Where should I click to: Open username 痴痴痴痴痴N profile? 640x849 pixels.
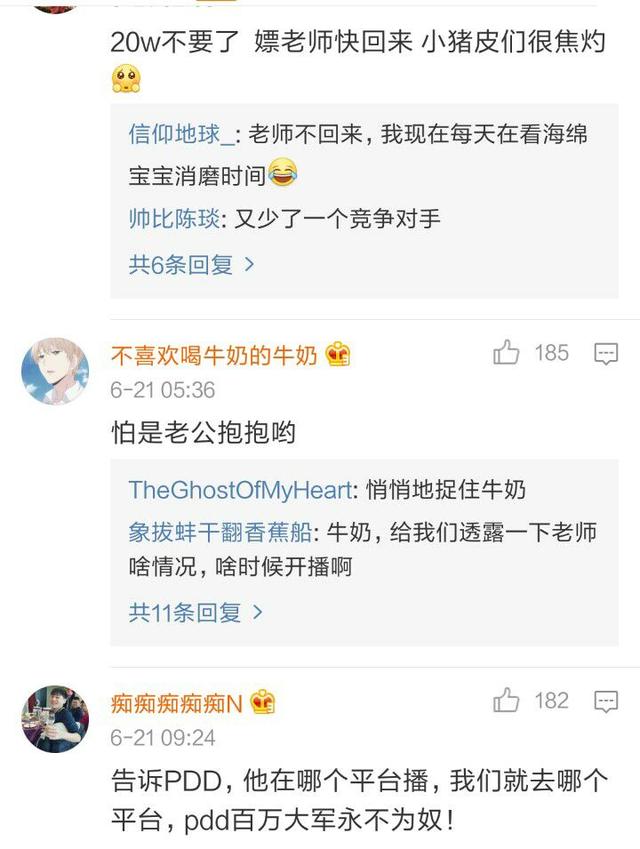(x=176, y=703)
